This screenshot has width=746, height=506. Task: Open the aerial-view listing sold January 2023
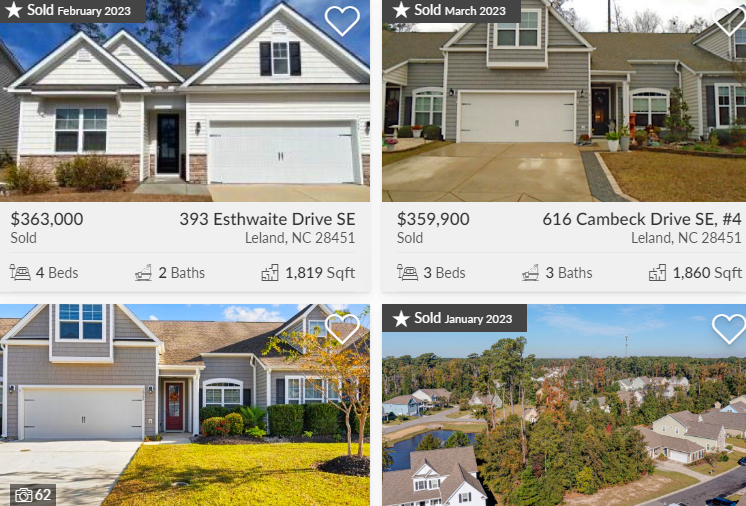(x=563, y=420)
